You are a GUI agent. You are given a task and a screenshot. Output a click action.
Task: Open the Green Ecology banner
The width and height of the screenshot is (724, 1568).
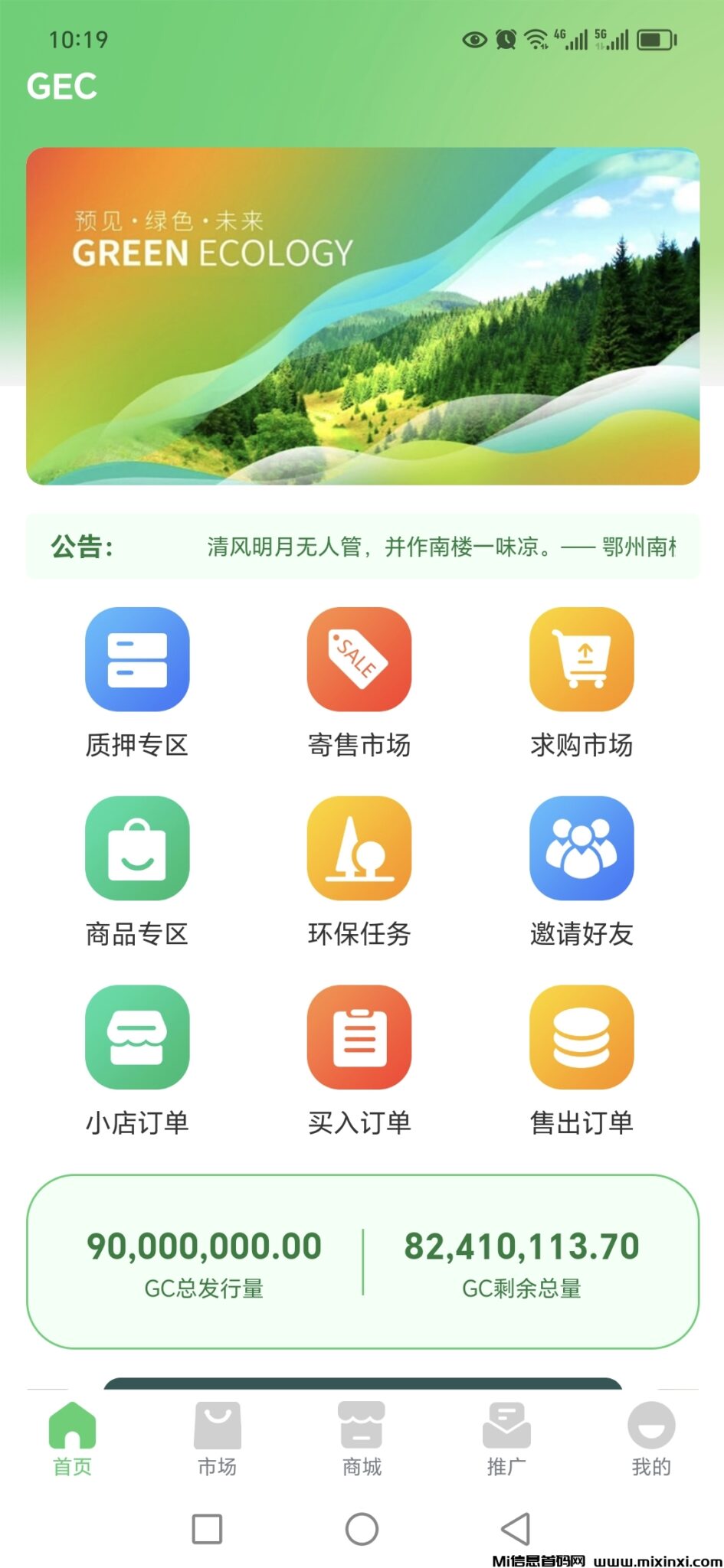pyautogui.click(x=362, y=316)
